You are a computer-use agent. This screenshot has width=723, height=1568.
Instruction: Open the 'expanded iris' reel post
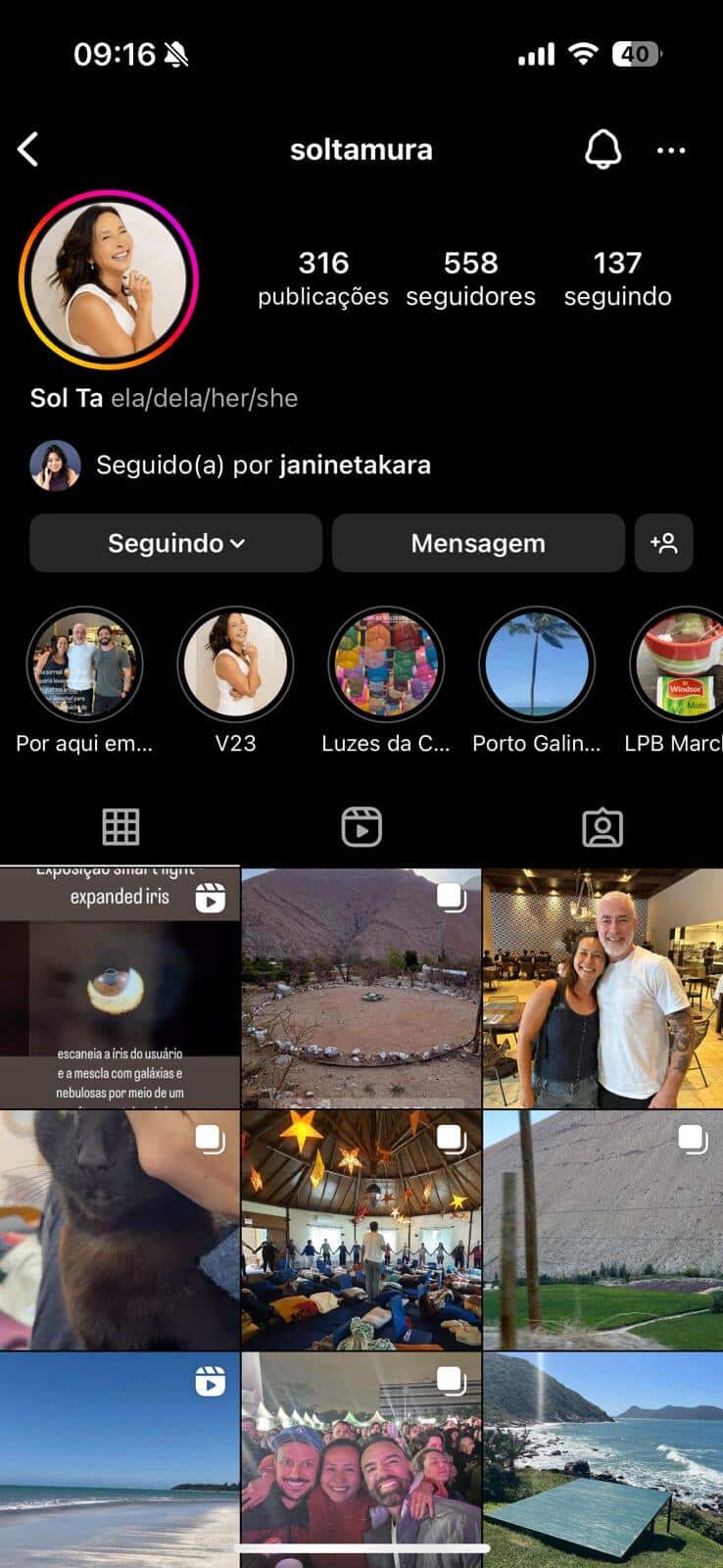pyautogui.click(x=120, y=988)
